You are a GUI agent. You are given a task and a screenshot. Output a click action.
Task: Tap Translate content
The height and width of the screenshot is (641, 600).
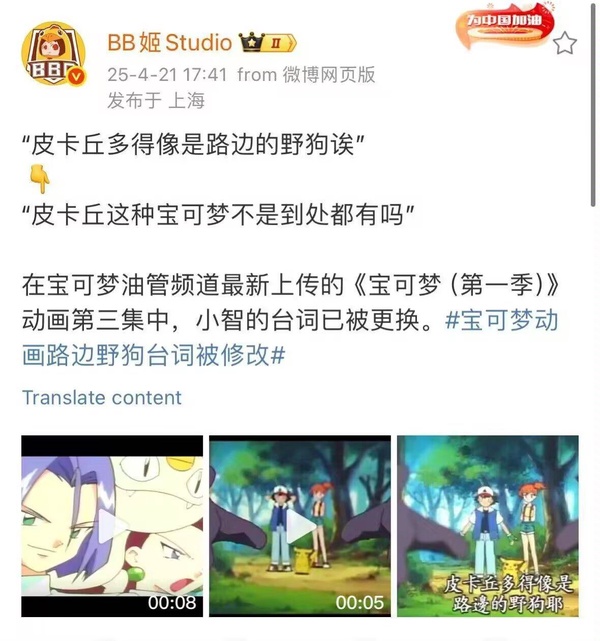[x=102, y=397]
